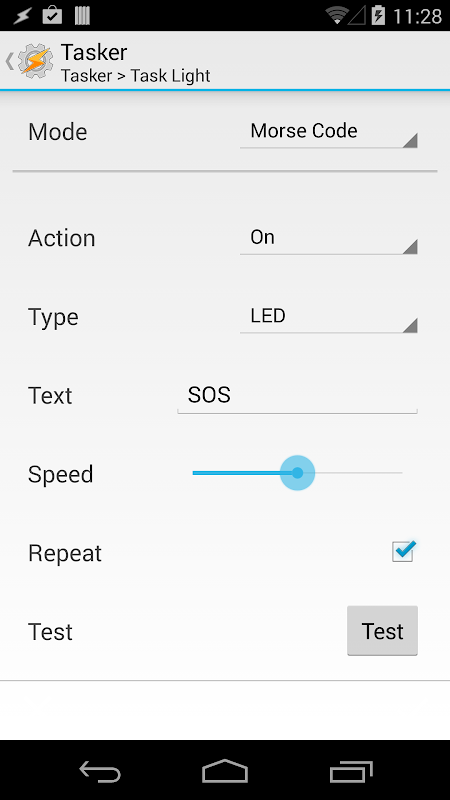This screenshot has height=800, width=450.
Task: Run the Test button
Action: tap(382, 631)
